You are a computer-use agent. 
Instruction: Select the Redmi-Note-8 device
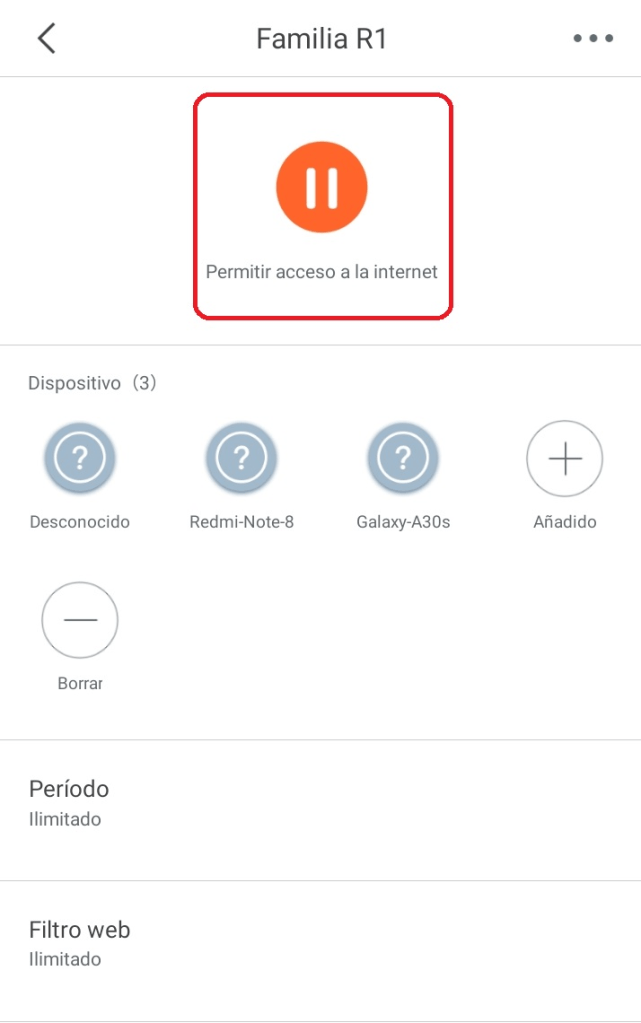coord(241,459)
